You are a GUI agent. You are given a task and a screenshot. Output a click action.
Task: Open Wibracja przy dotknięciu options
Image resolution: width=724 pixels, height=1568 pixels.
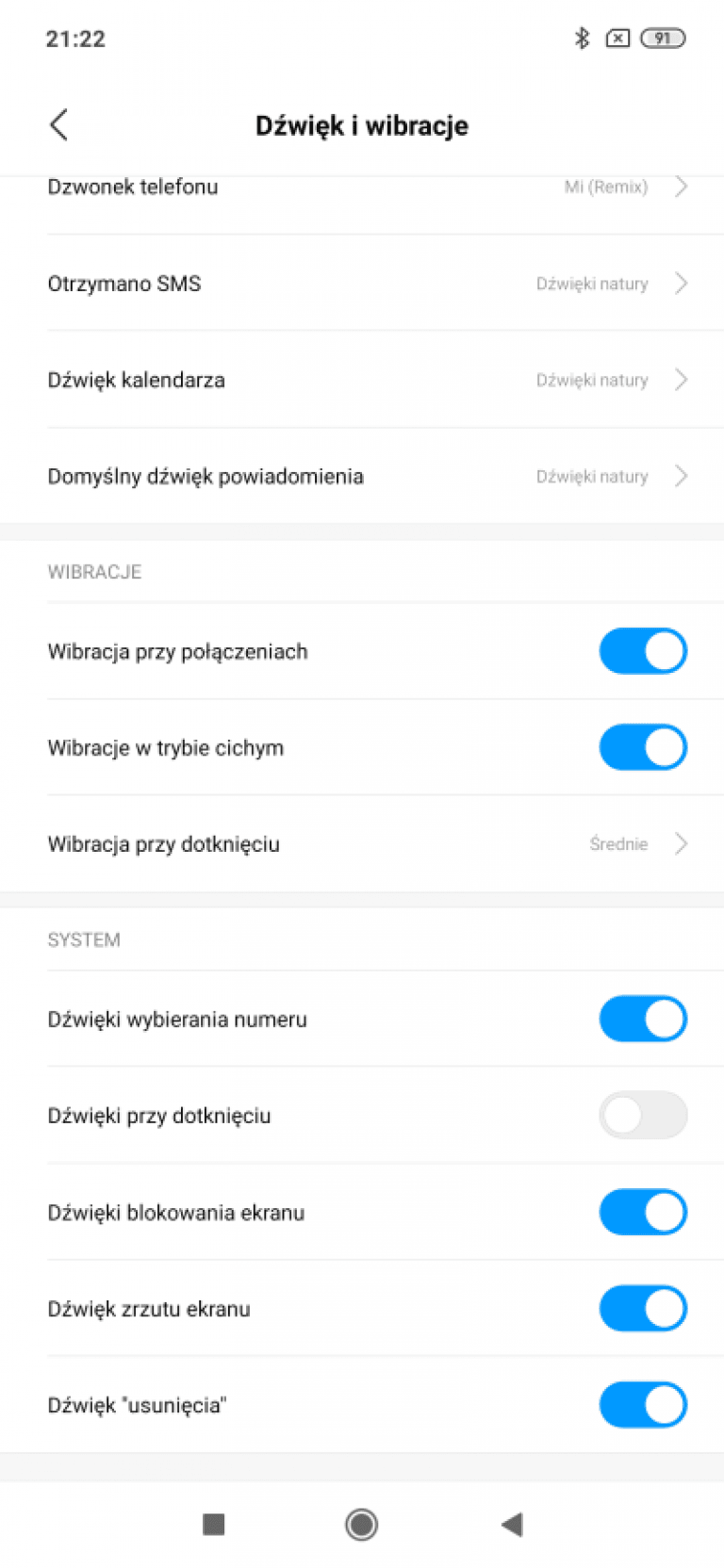click(x=362, y=843)
